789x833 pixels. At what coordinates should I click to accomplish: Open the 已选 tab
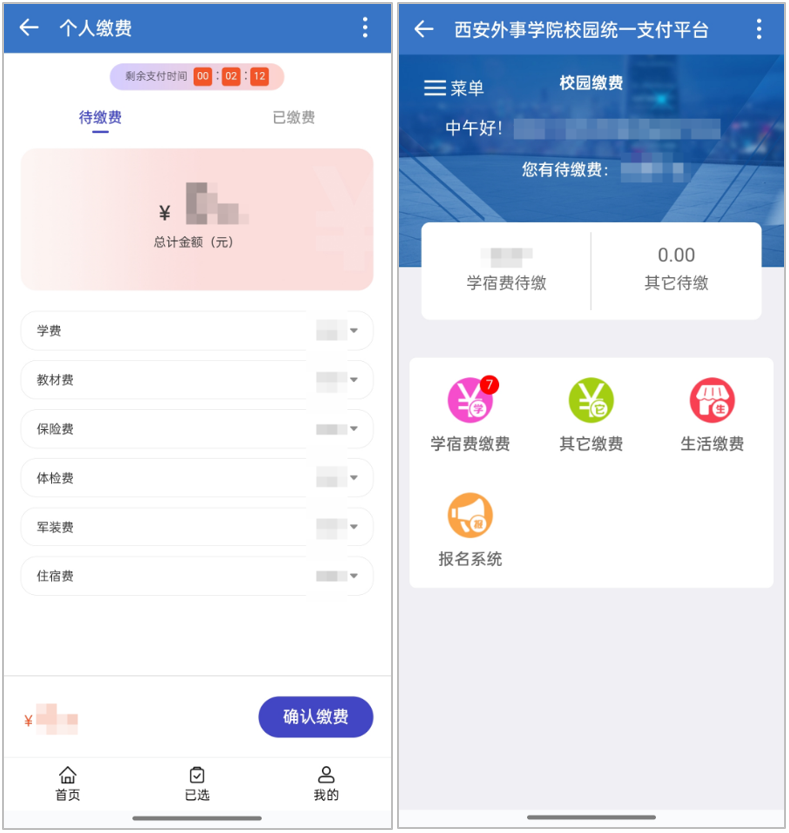(x=197, y=784)
